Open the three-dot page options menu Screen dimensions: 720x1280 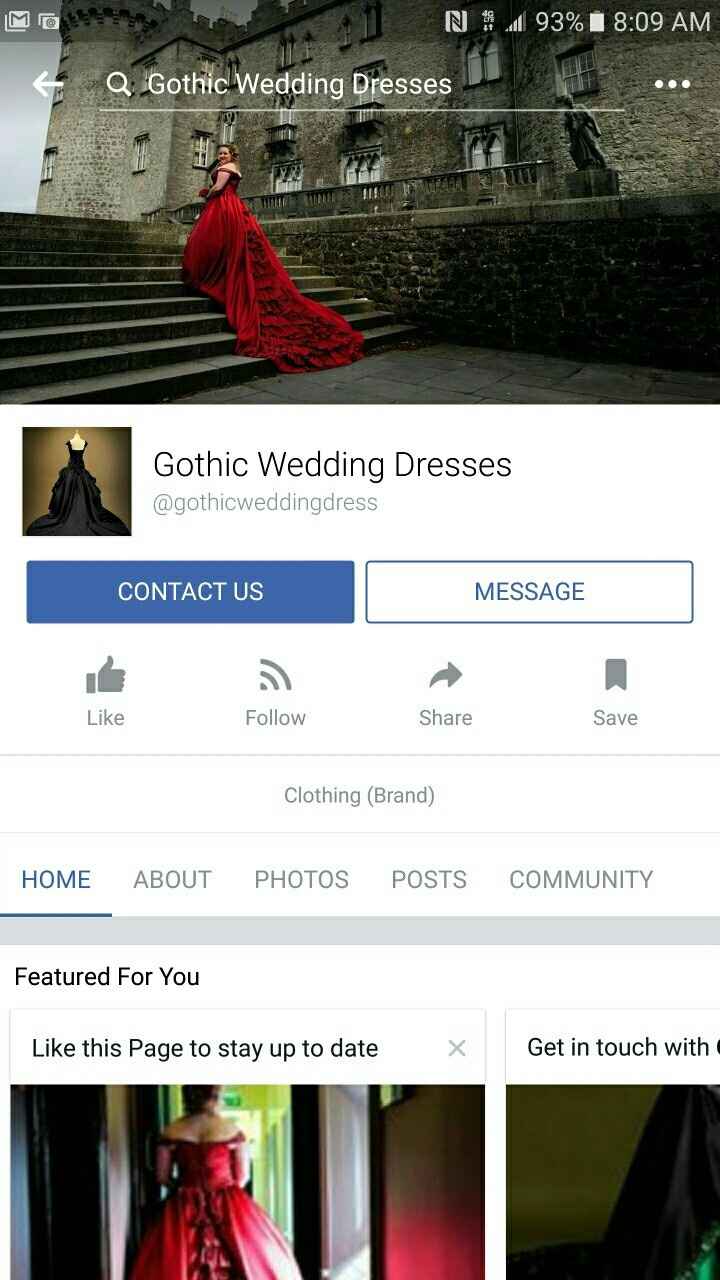[x=672, y=84]
